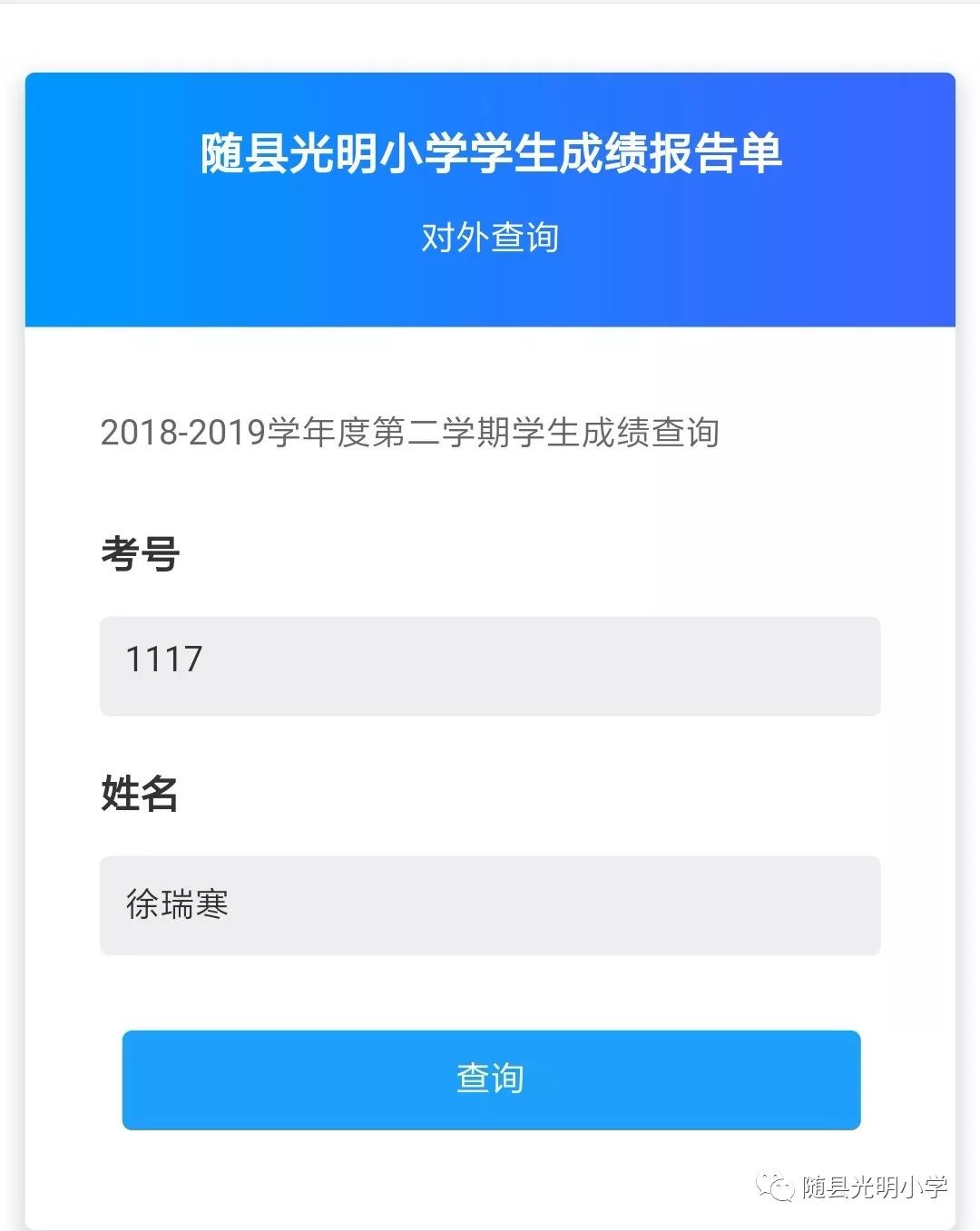Click inside the 考号 input field
980x1231 pixels.
click(490, 667)
